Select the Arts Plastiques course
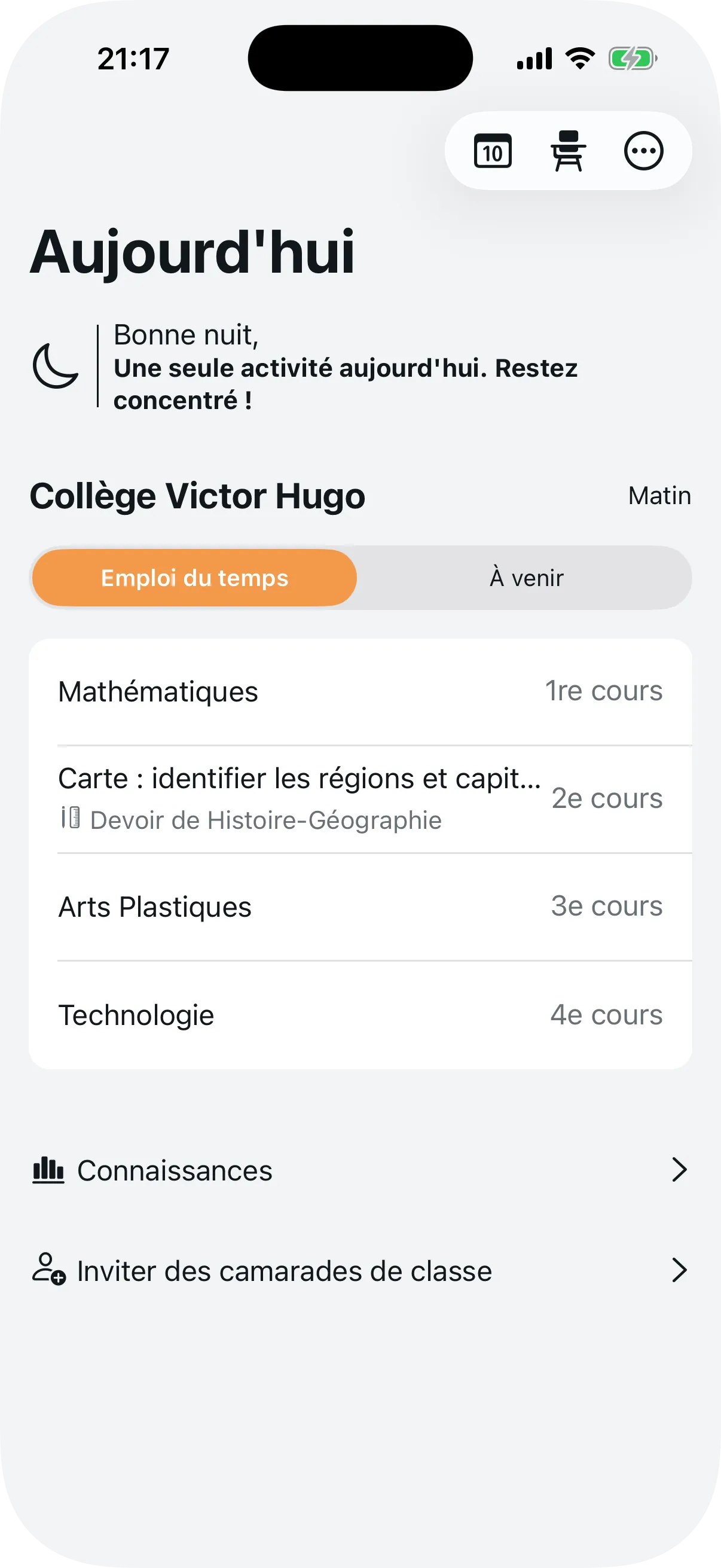The width and height of the screenshot is (721, 1568). (360, 907)
